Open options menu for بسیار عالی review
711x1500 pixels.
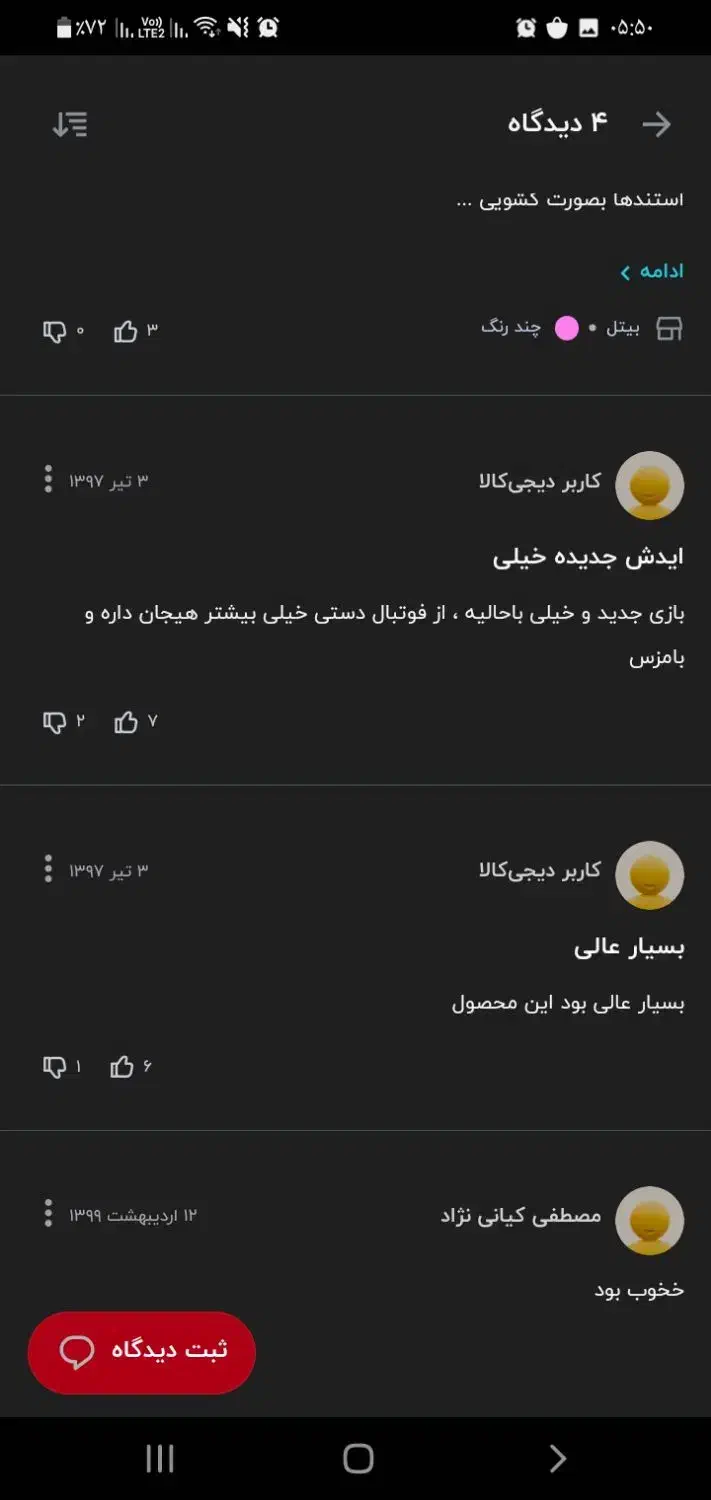click(x=48, y=869)
